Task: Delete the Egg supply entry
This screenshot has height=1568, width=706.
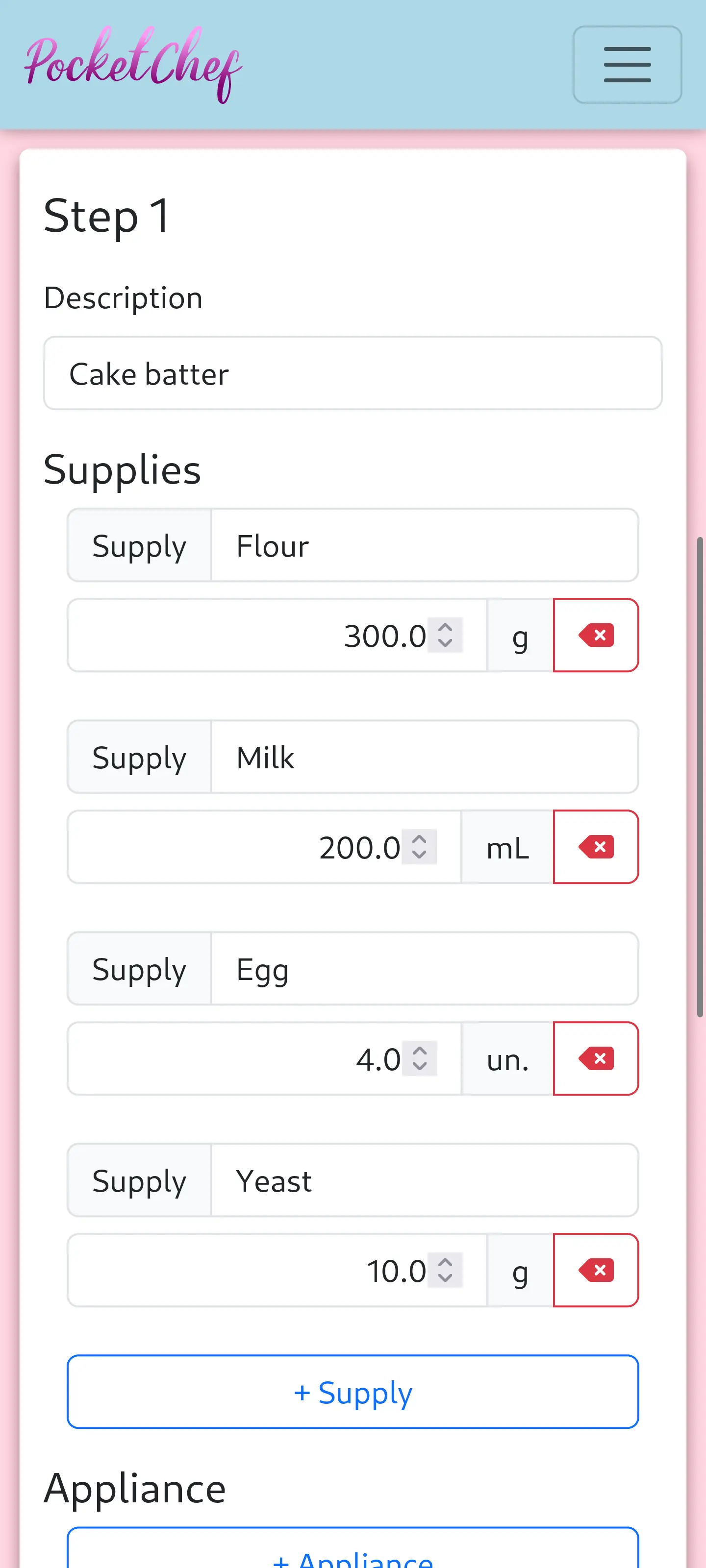Action: pos(596,1058)
